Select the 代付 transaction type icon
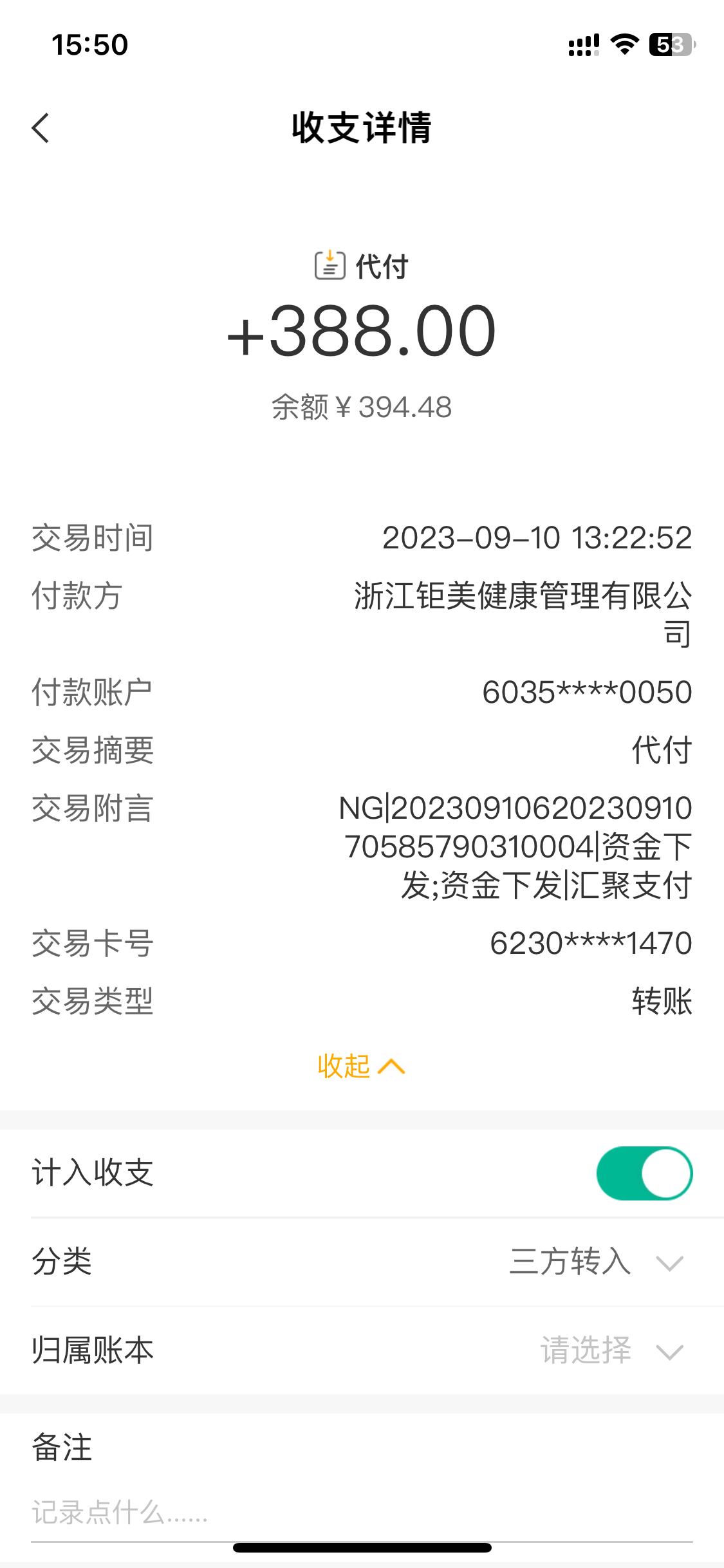This screenshot has height=1568, width=724. click(x=329, y=266)
